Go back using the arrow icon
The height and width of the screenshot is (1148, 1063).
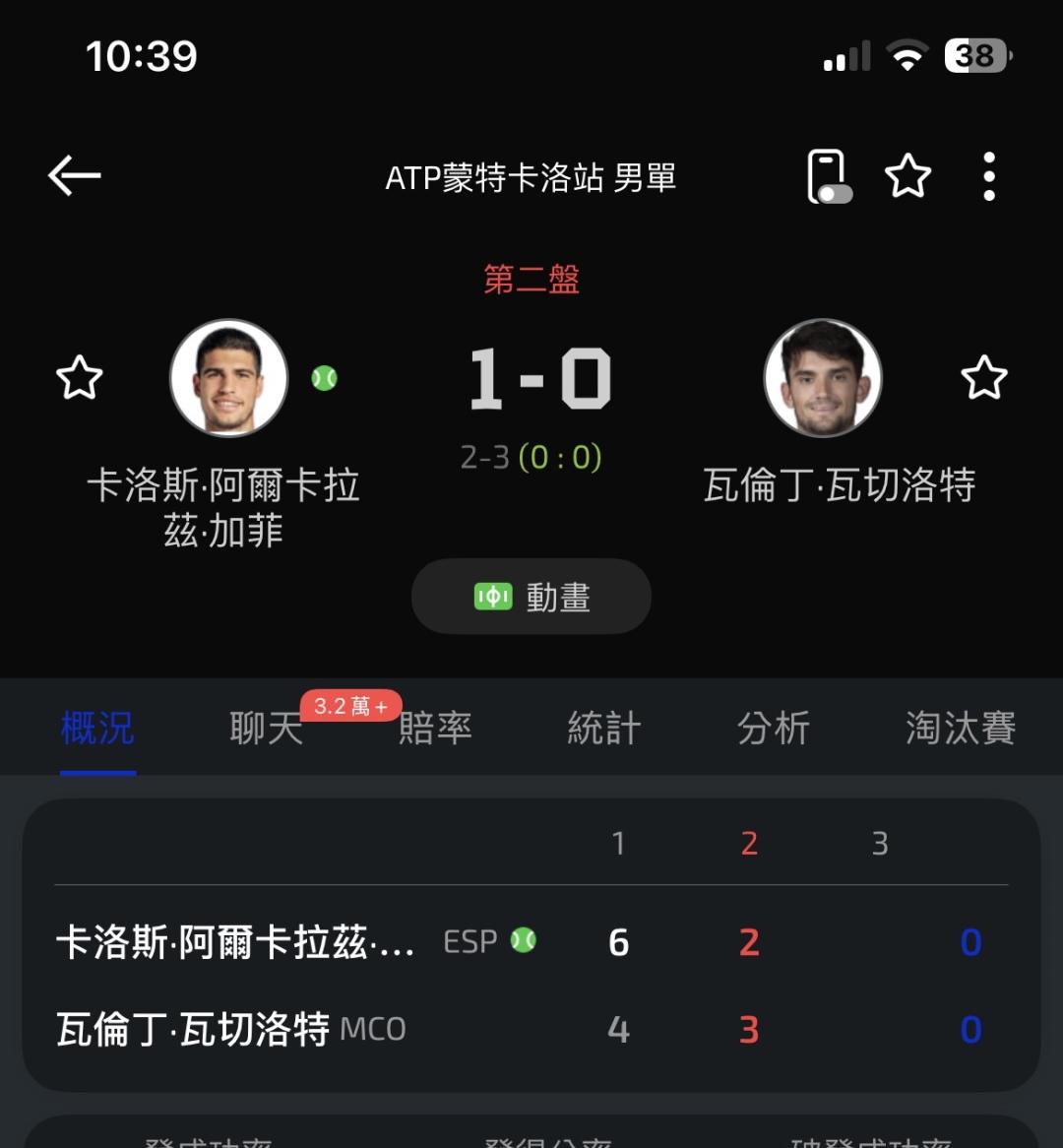click(75, 176)
